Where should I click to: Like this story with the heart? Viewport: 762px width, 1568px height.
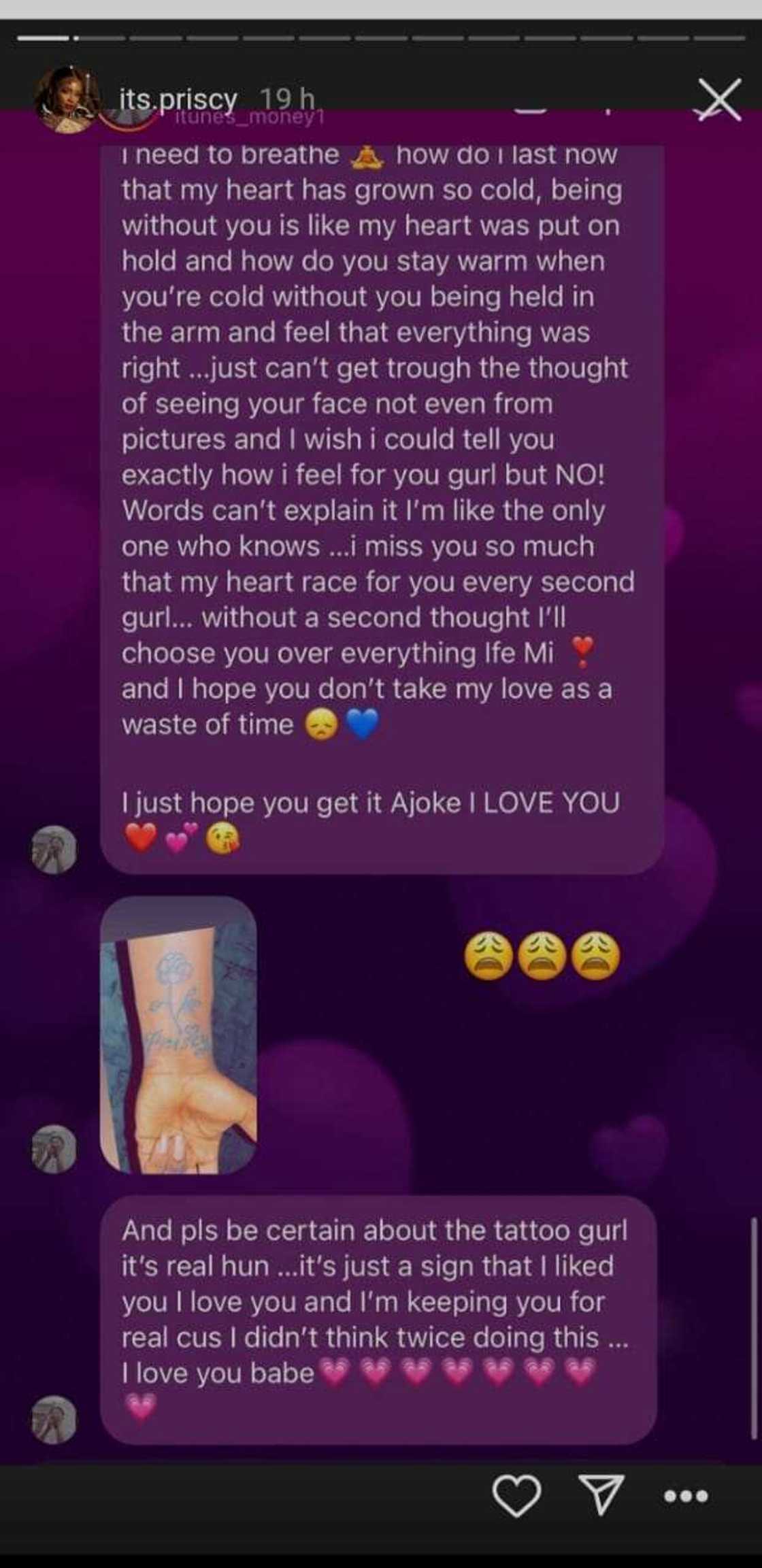tap(516, 1495)
